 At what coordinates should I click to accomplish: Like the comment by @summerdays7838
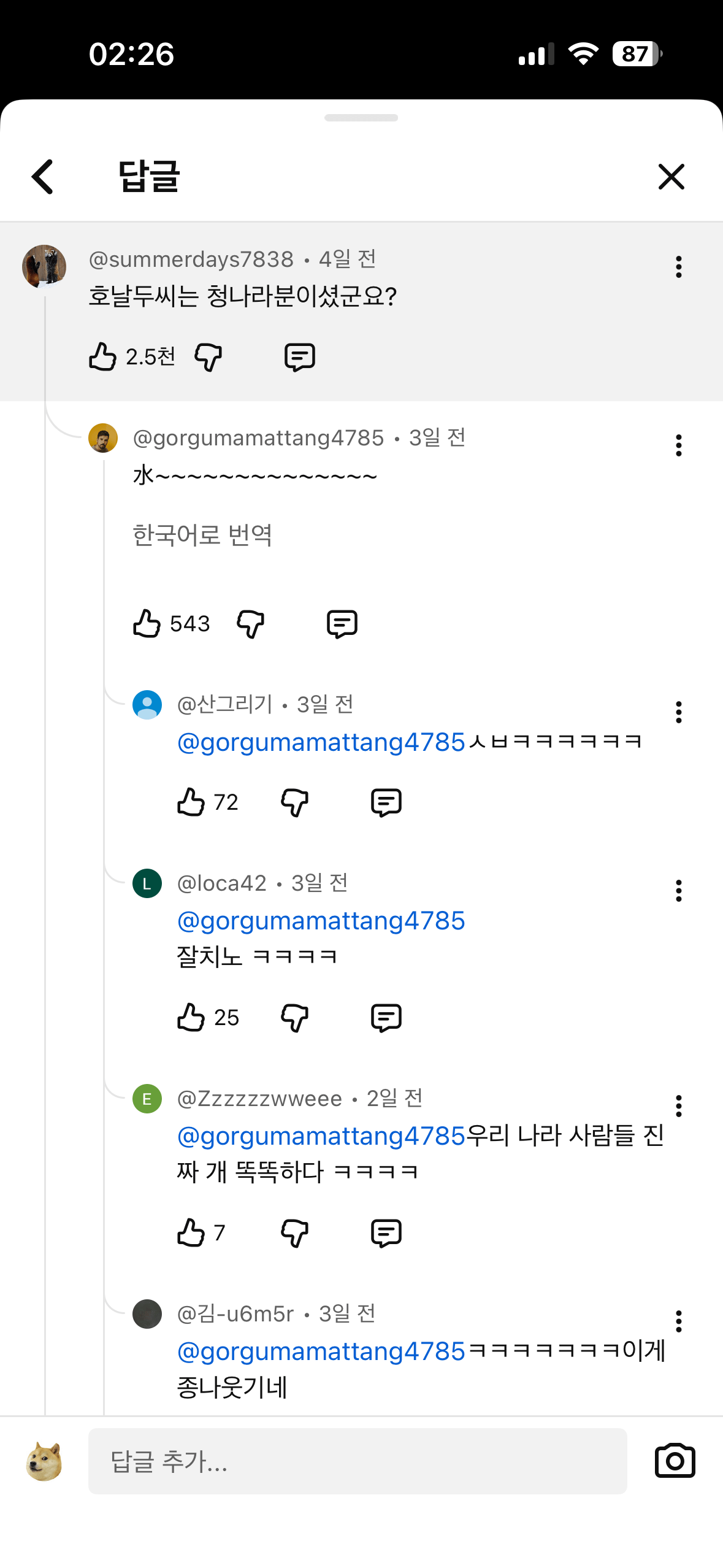click(x=102, y=356)
